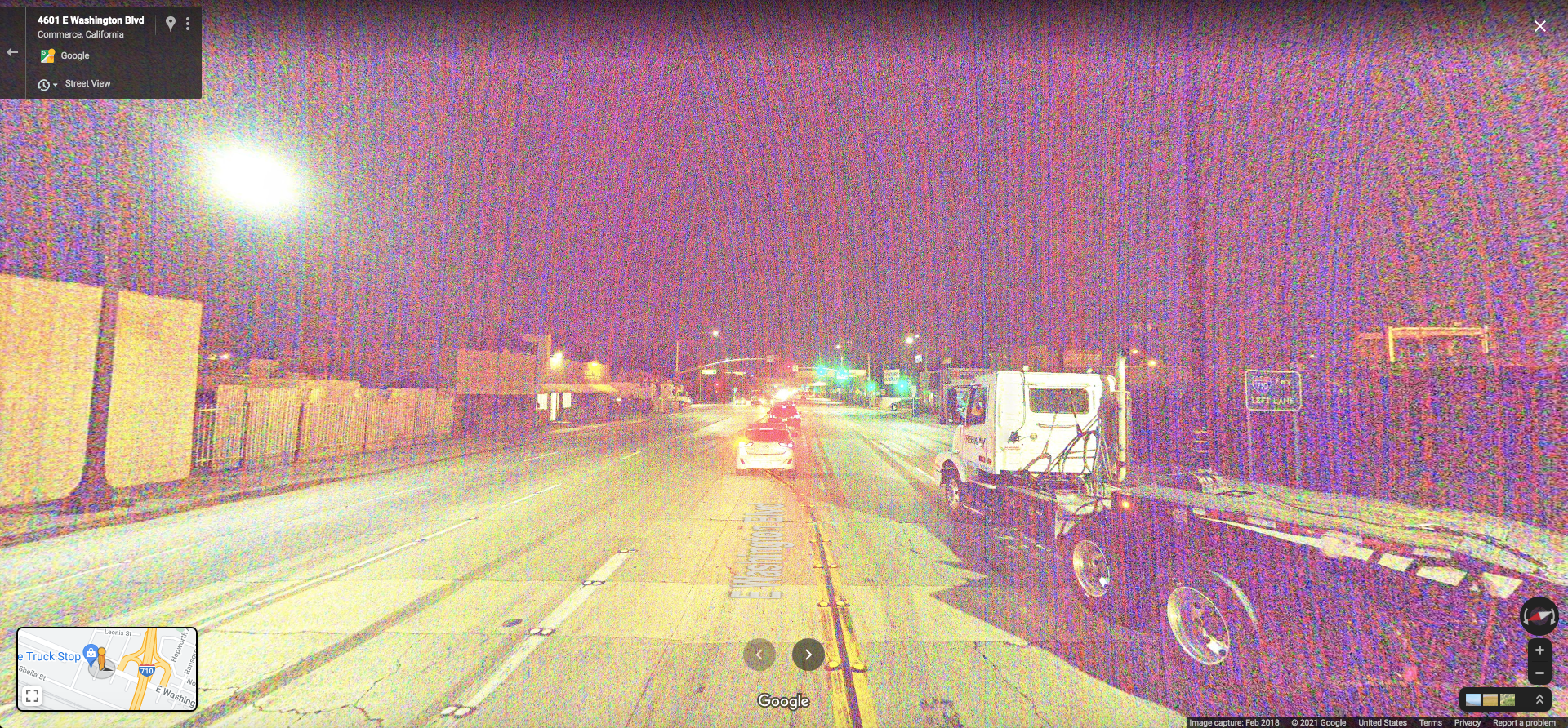
Task: Open the three-dot overflow menu
Action: click(188, 24)
